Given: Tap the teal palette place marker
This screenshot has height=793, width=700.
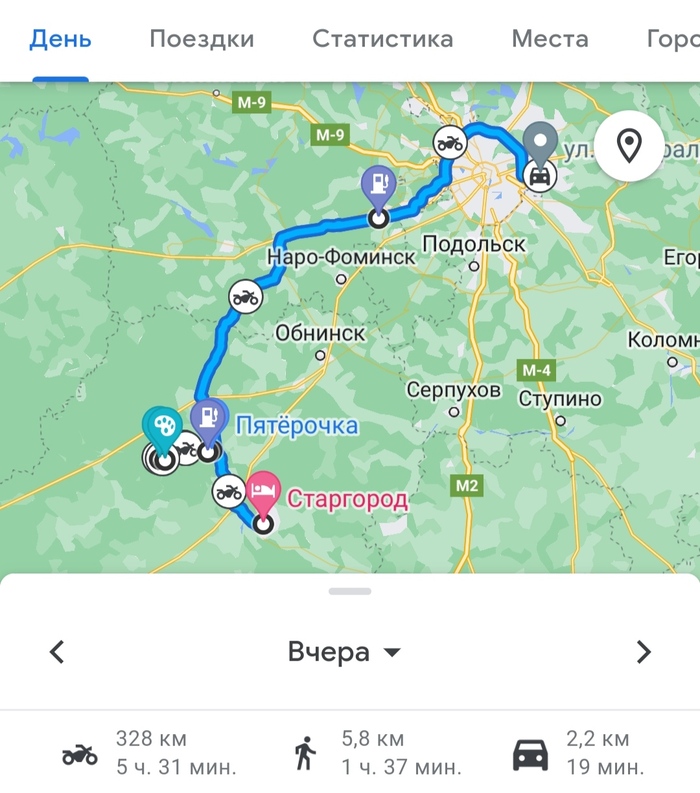Looking at the screenshot, I should tap(162, 427).
